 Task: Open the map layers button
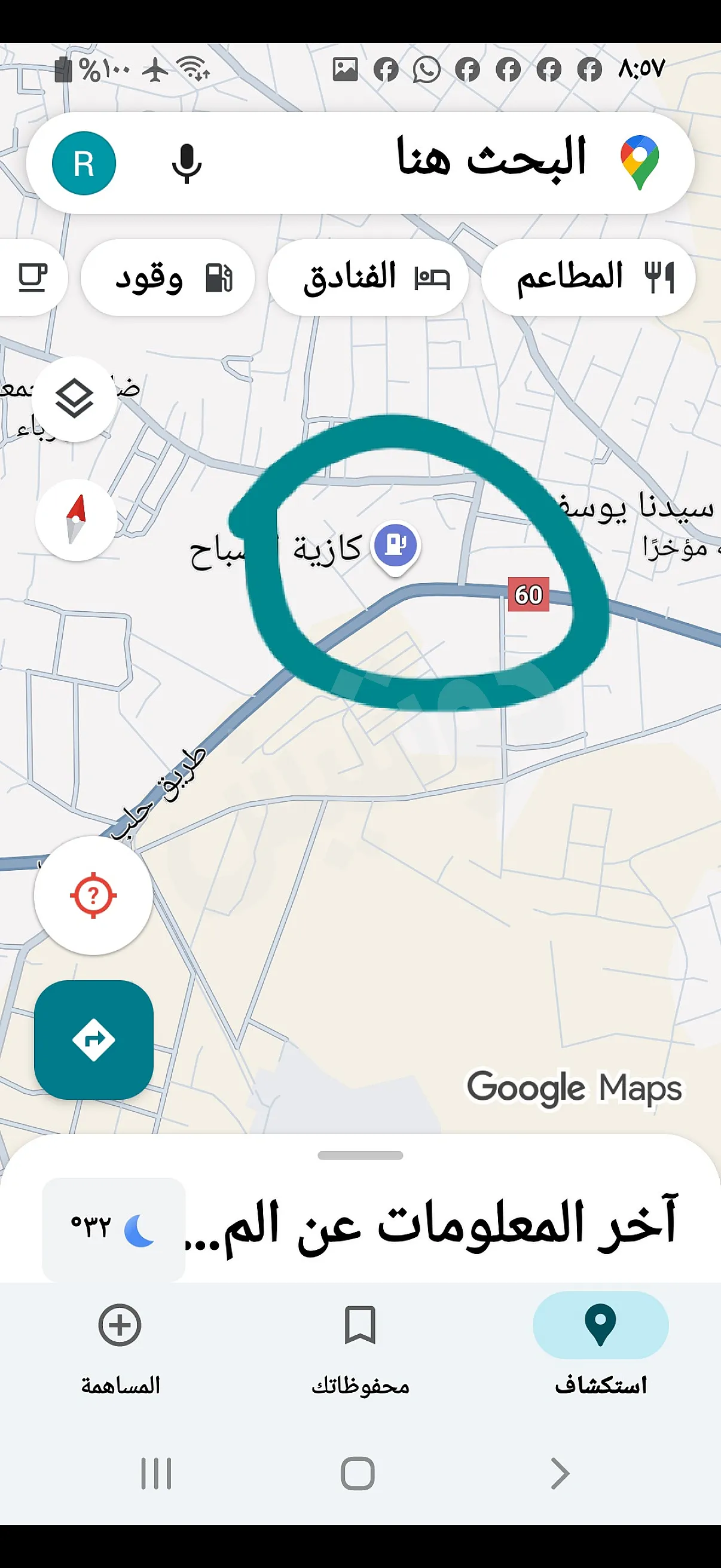[75, 399]
